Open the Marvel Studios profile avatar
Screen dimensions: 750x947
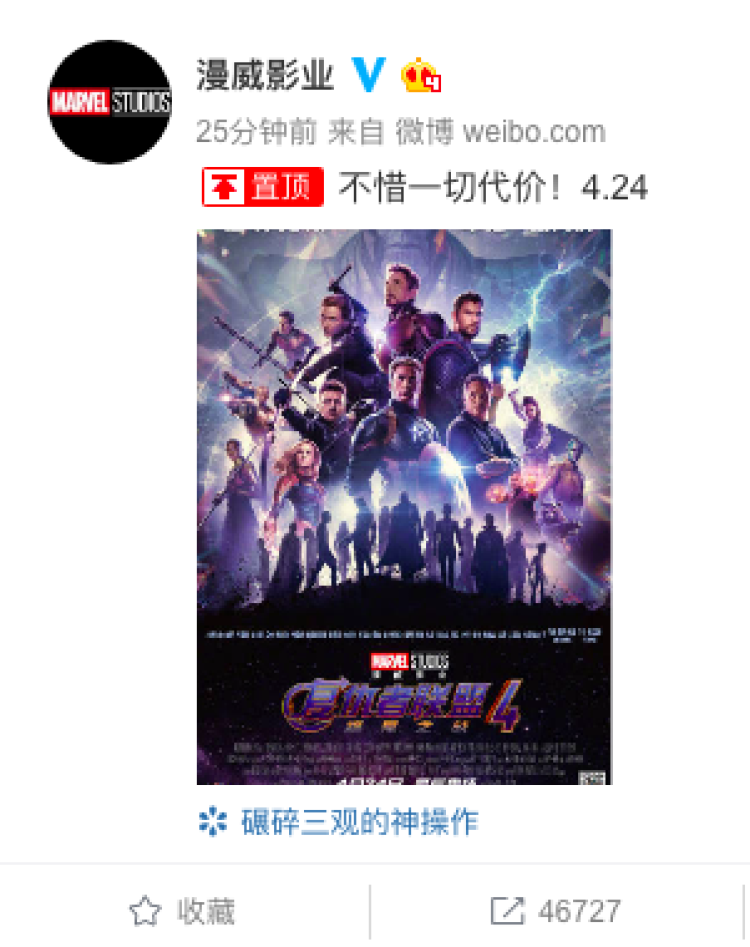click(111, 102)
